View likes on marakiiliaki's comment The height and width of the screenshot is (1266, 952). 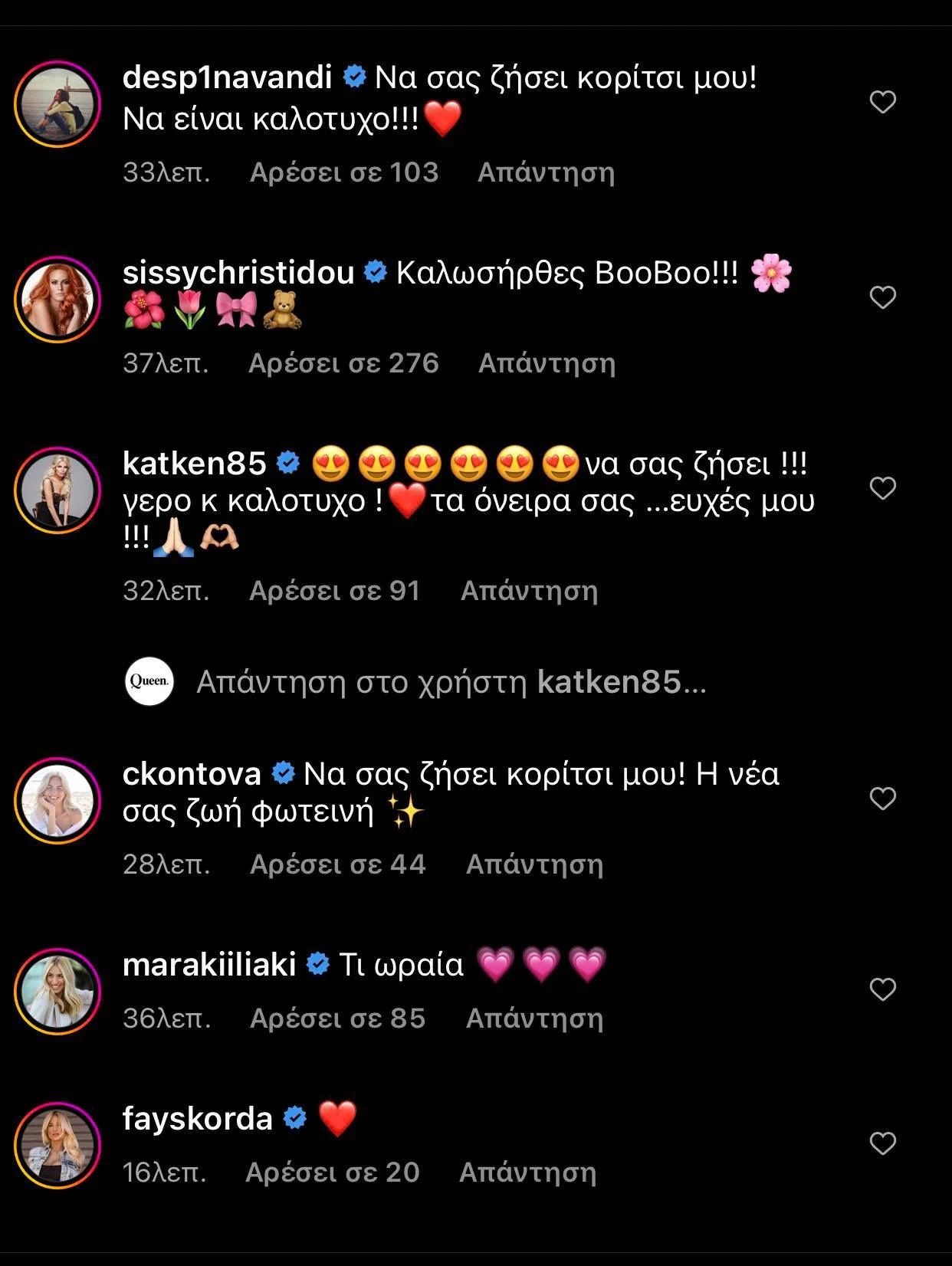pyautogui.click(x=337, y=1018)
